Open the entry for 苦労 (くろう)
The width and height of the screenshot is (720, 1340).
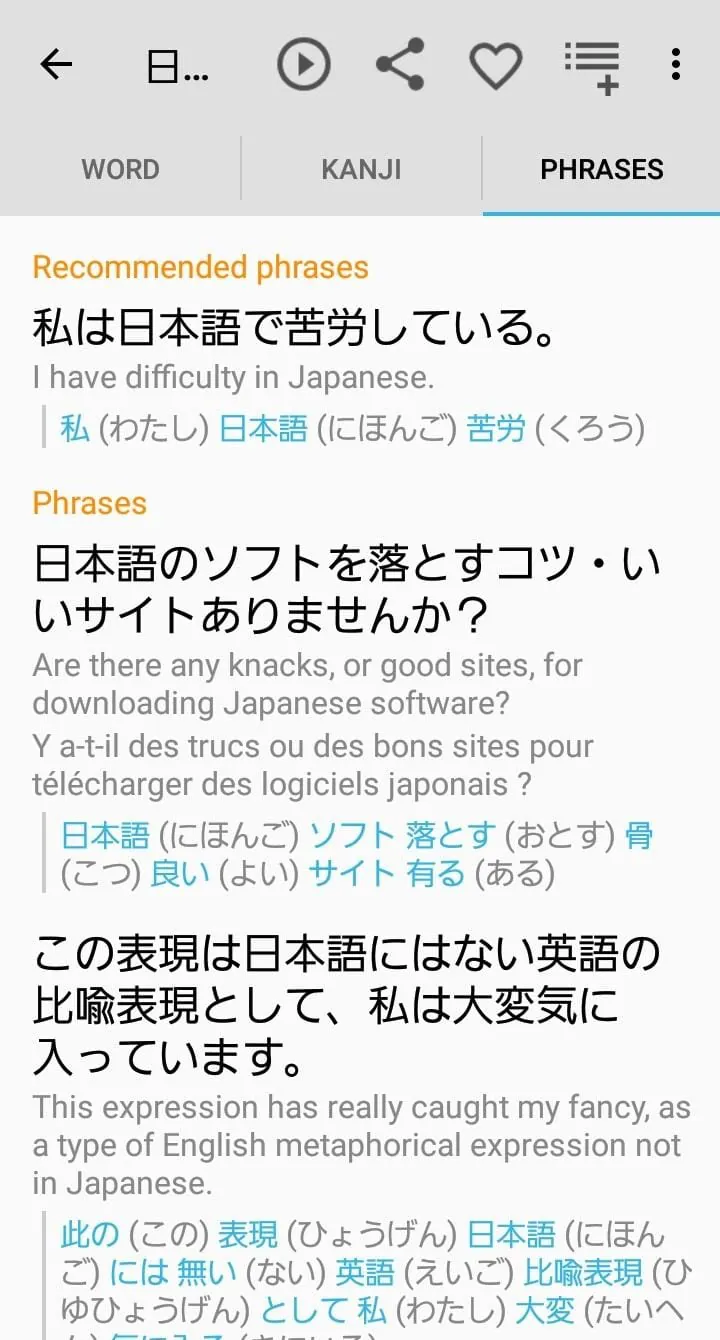click(x=497, y=428)
